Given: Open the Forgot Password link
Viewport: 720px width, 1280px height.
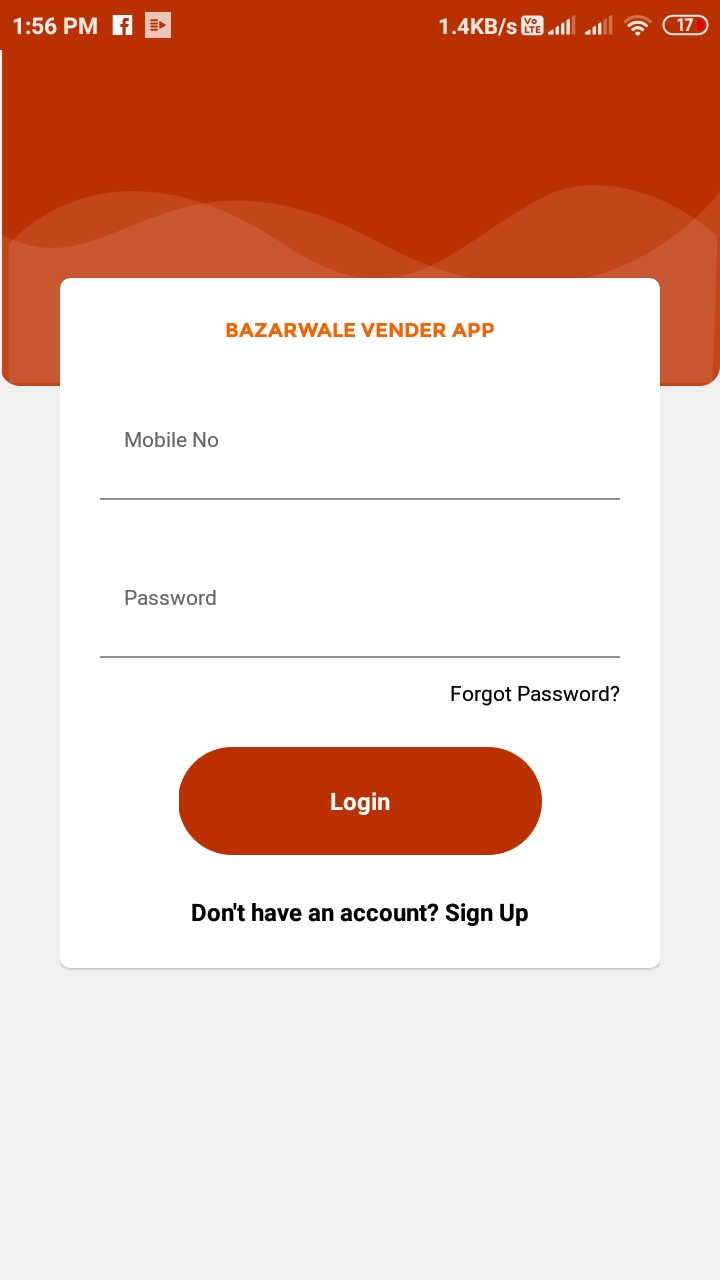Looking at the screenshot, I should 535,694.
